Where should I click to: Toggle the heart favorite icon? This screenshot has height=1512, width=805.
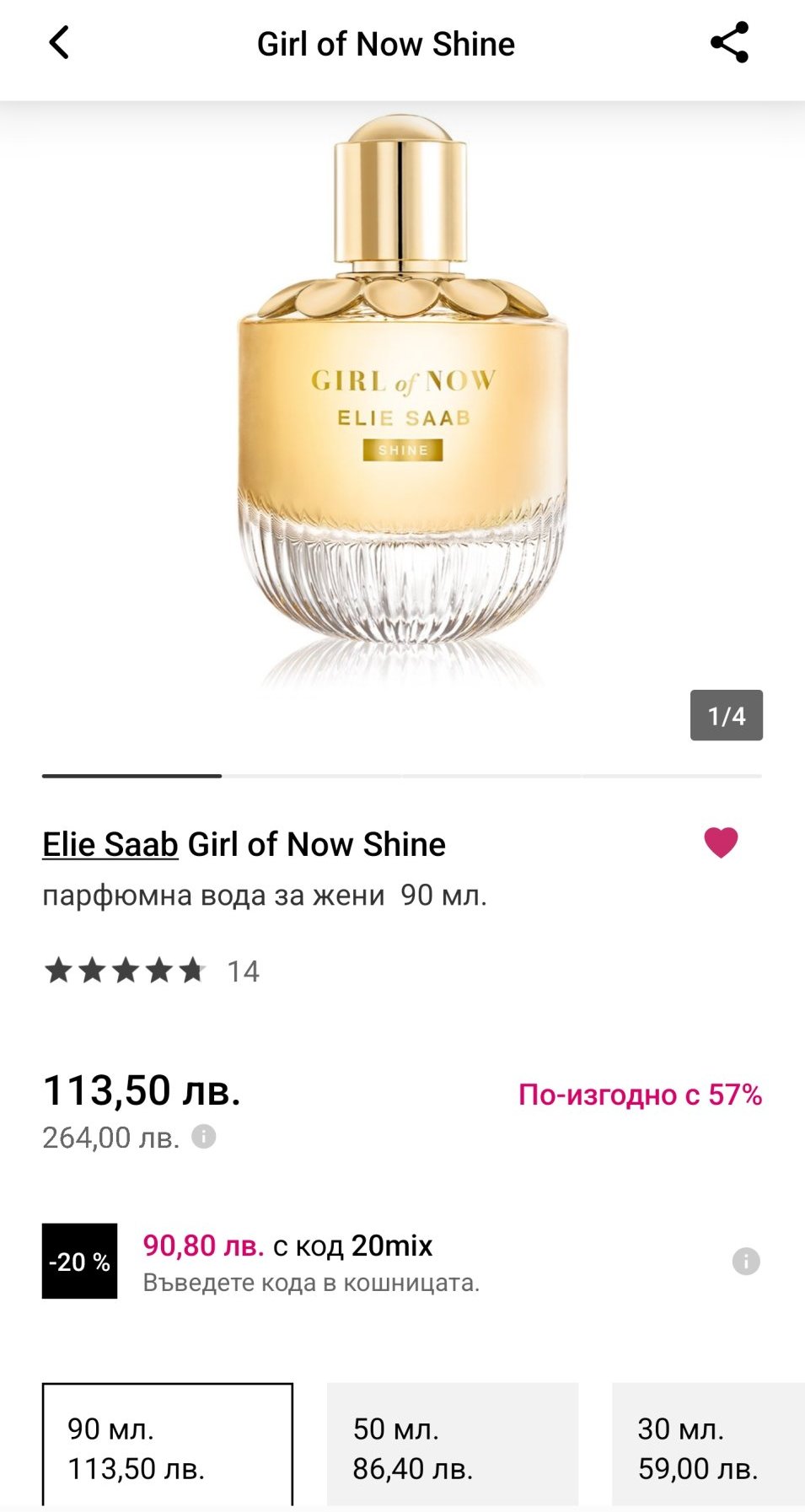click(721, 842)
